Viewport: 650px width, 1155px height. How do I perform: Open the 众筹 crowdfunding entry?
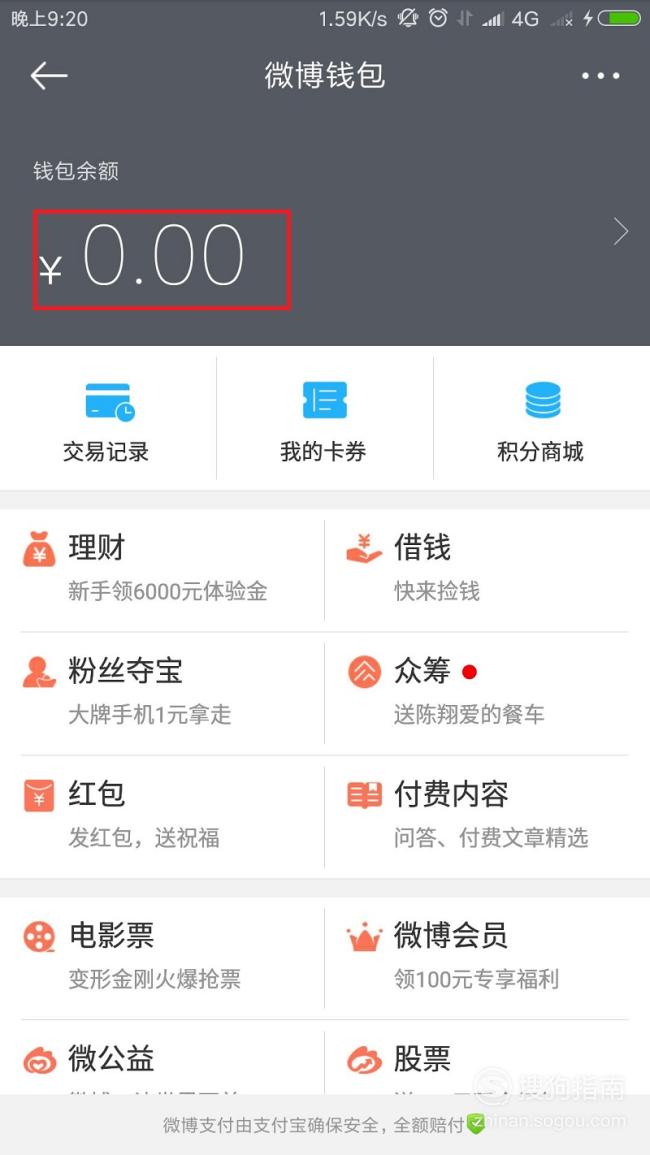(x=487, y=692)
